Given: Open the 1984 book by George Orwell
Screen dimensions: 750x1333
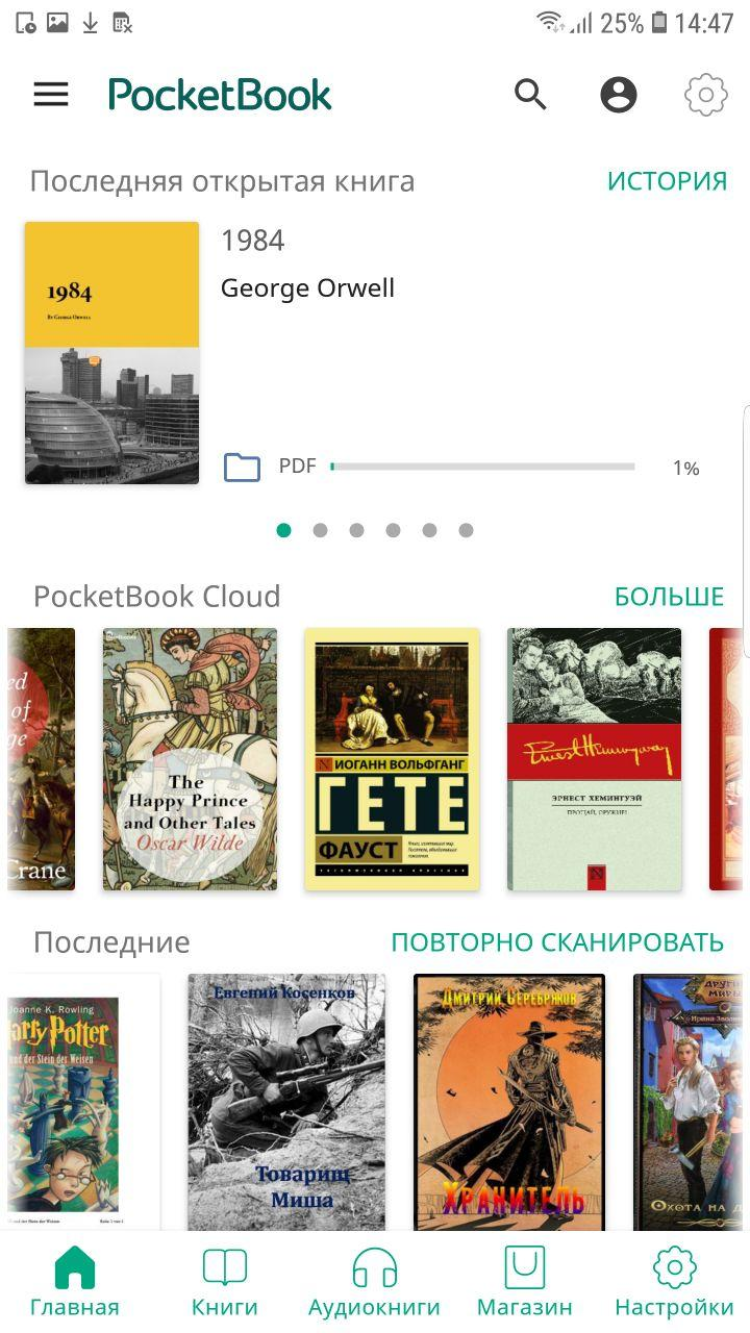Looking at the screenshot, I should tap(112, 353).
